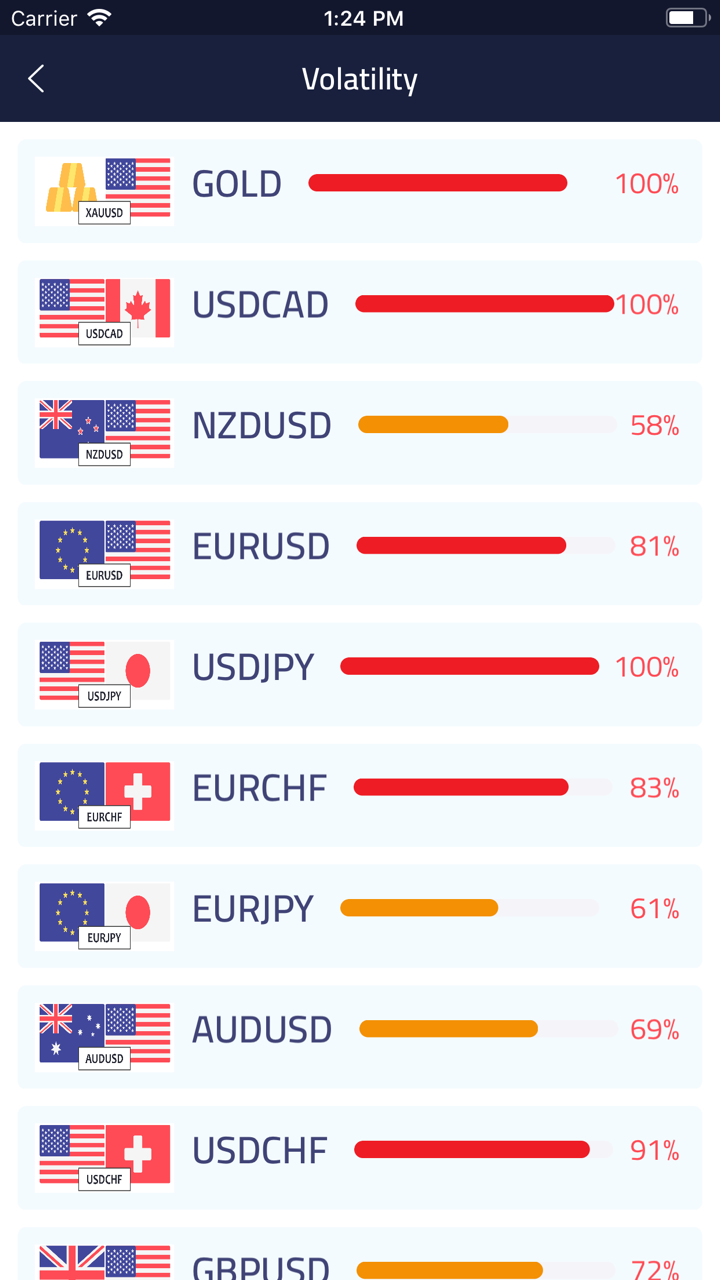This screenshot has height=1280, width=720.
Task: View NZDUSD volatility details
Action: tap(360, 432)
